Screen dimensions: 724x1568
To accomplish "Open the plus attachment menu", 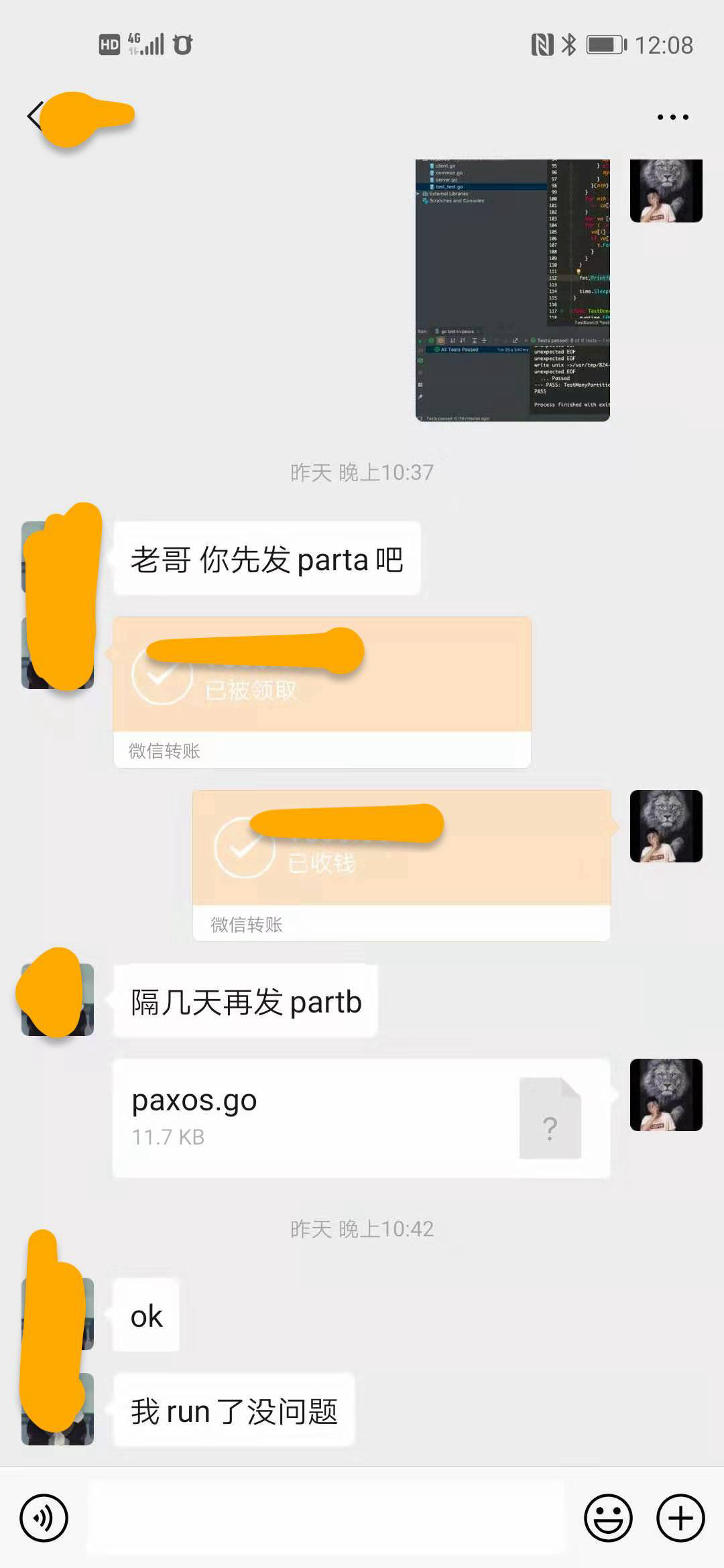I will click(x=680, y=1518).
